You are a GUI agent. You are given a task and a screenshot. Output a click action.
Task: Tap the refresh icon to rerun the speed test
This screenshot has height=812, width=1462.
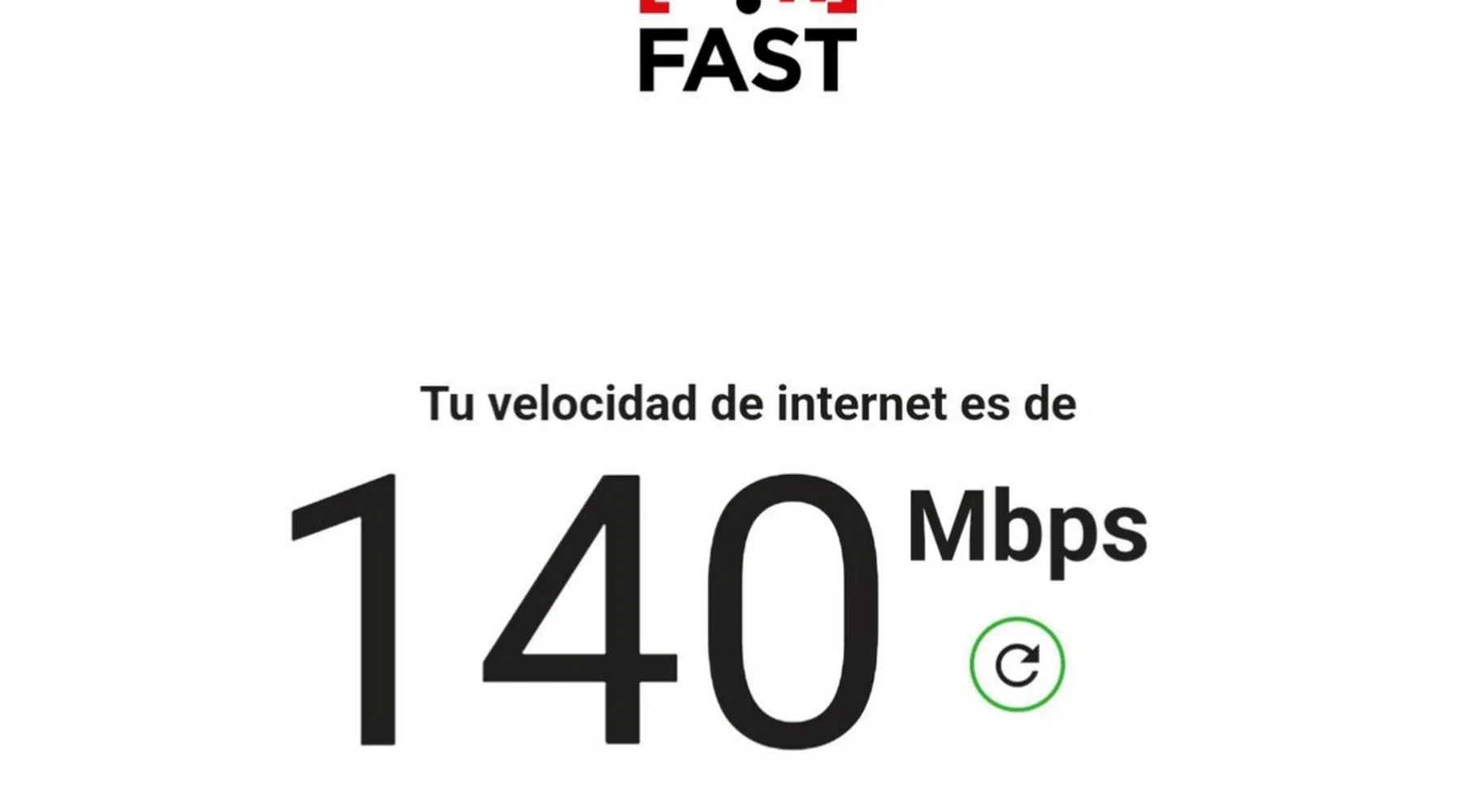click(1017, 664)
